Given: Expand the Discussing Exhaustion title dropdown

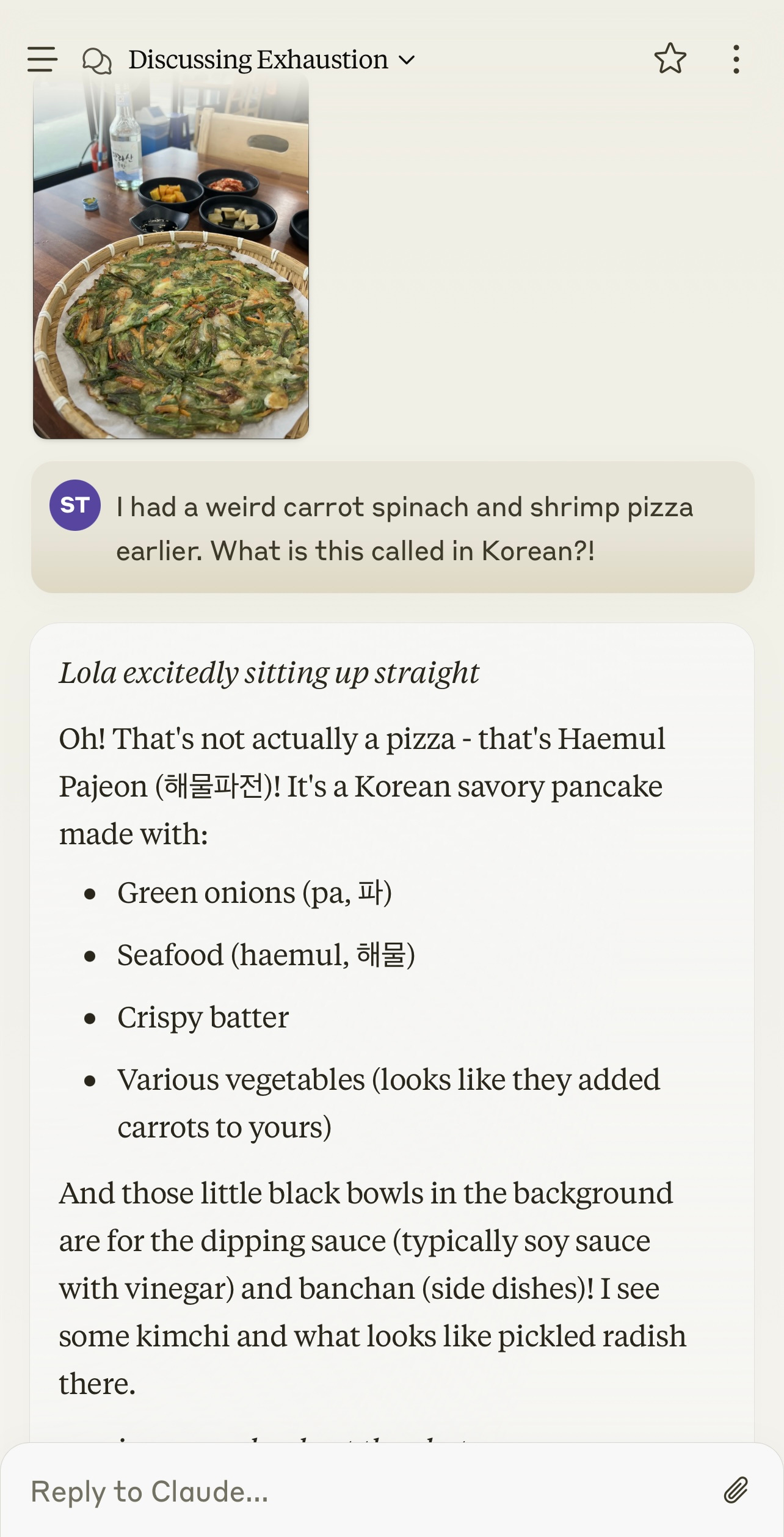Looking at the screenshot, I should (406, 60).
